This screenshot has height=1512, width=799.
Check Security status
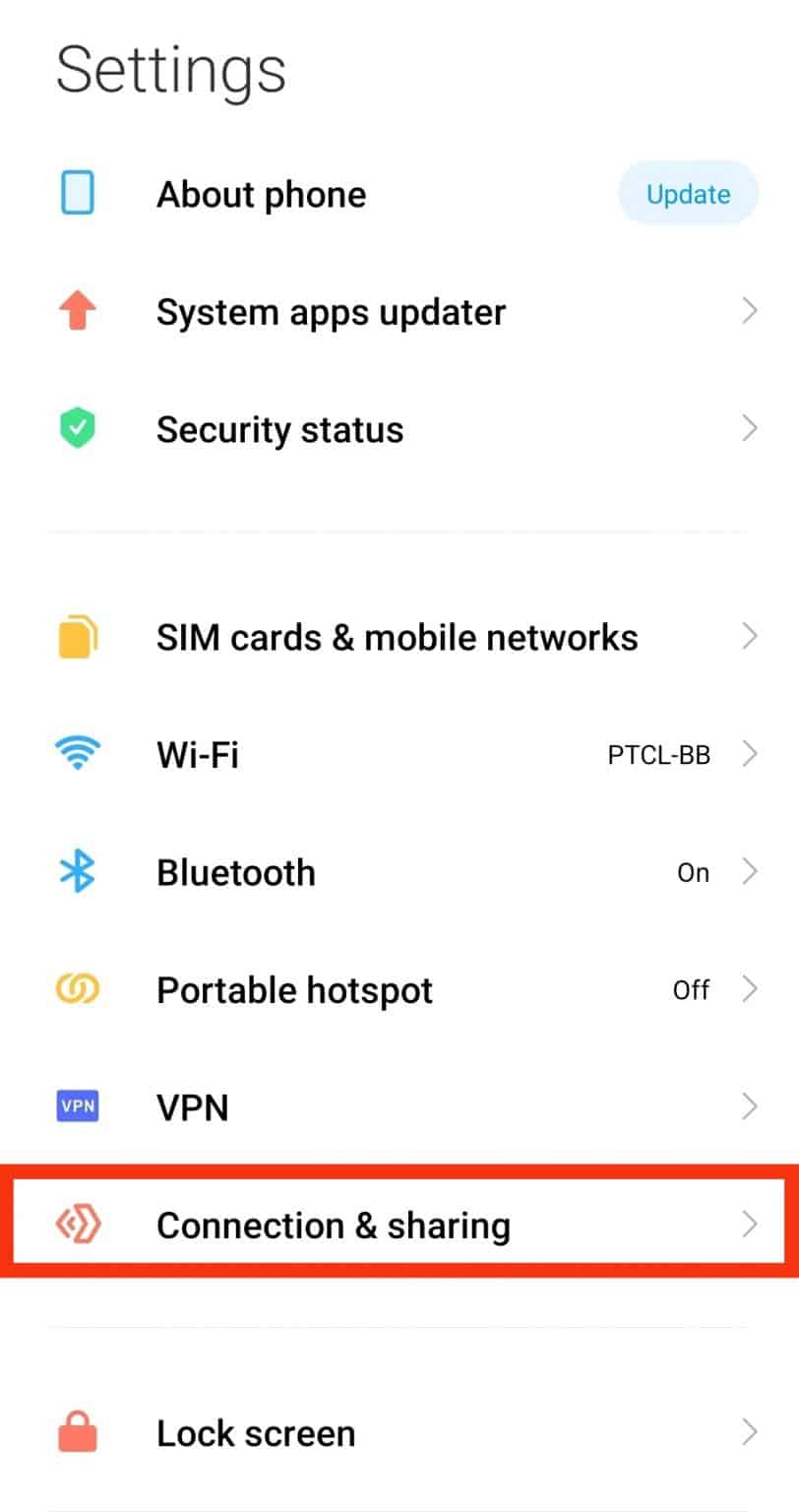pos(399,430)
